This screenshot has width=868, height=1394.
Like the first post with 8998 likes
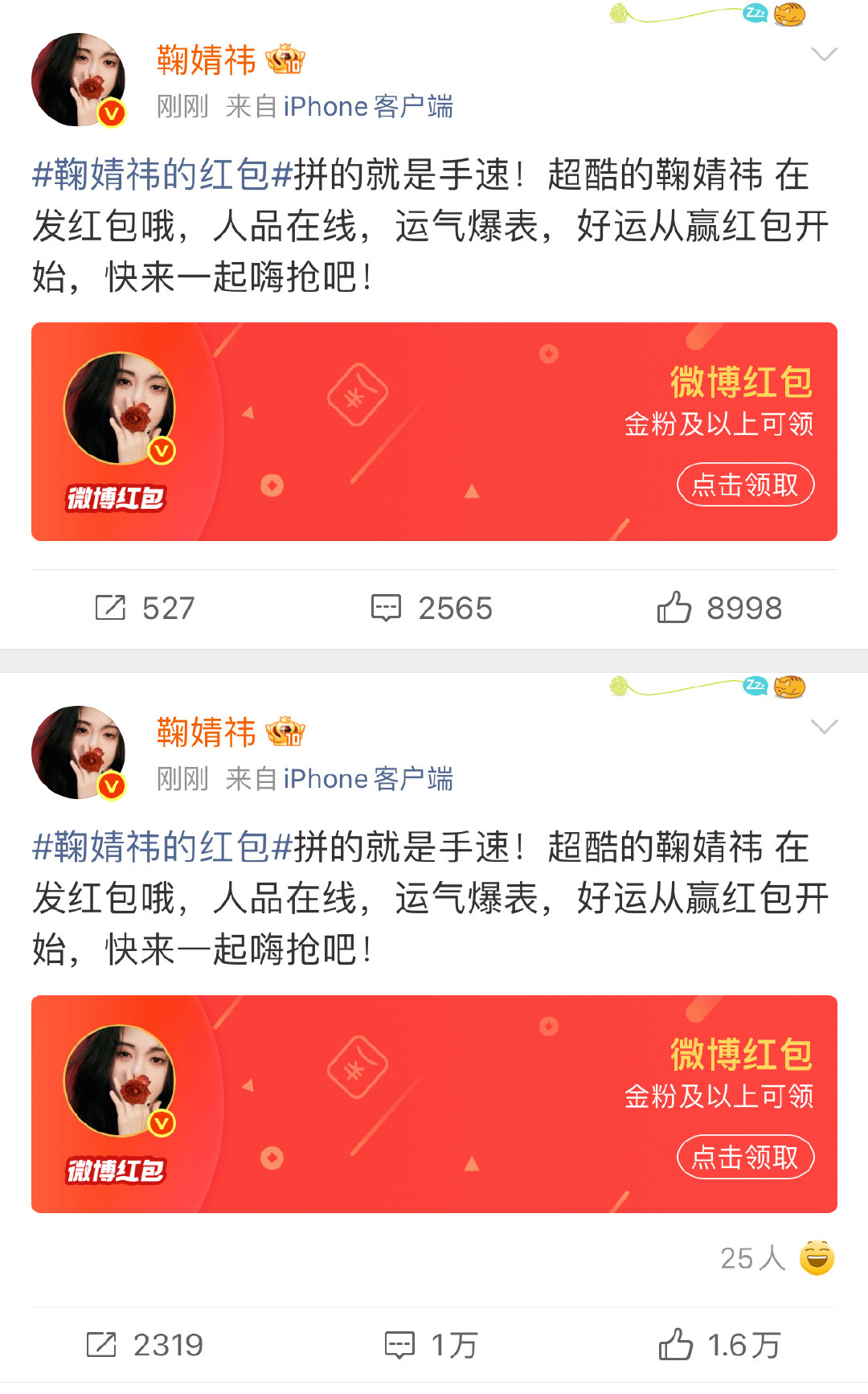(723, 609)
